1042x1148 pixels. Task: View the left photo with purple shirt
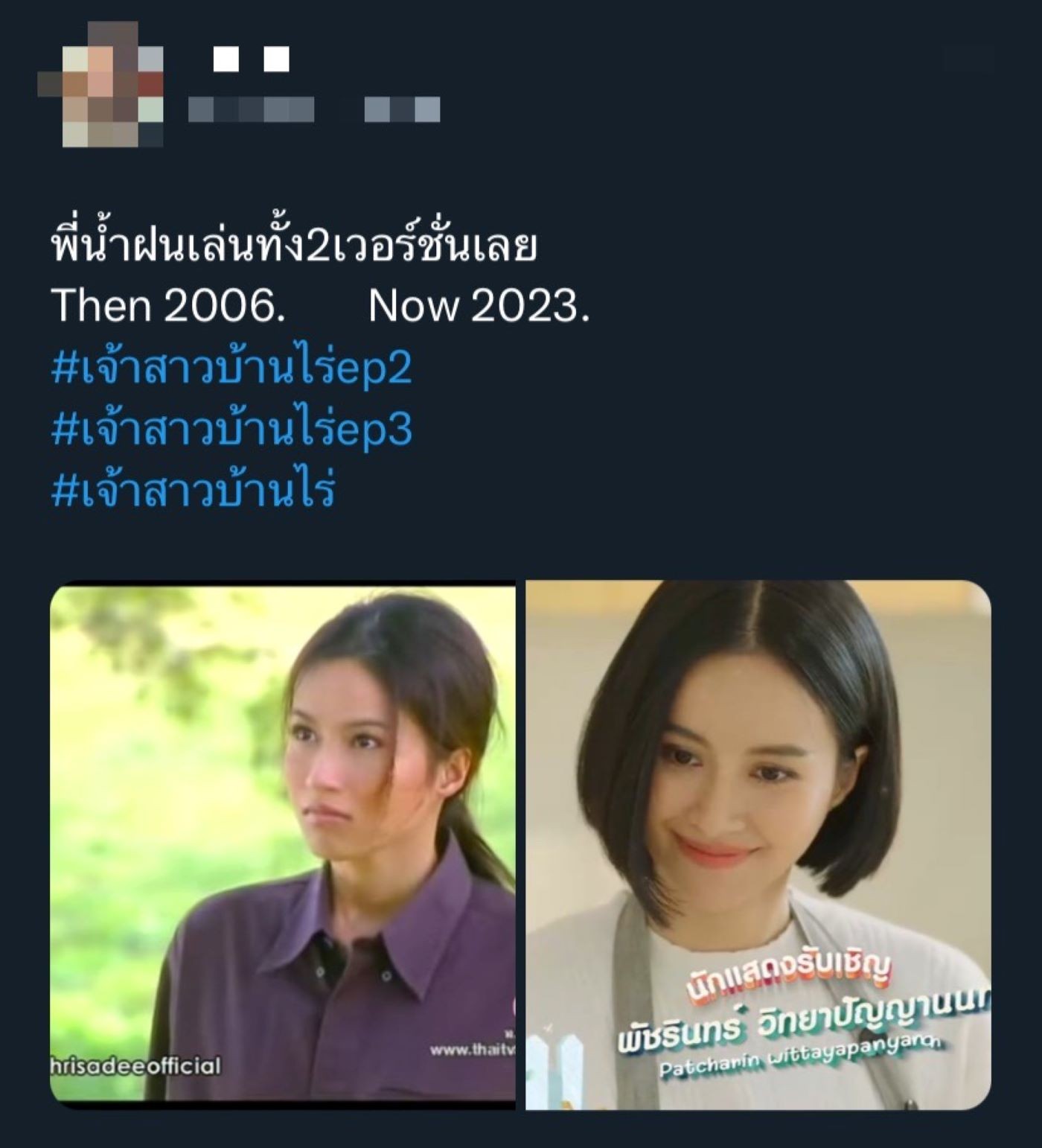(x=283, y=844)
